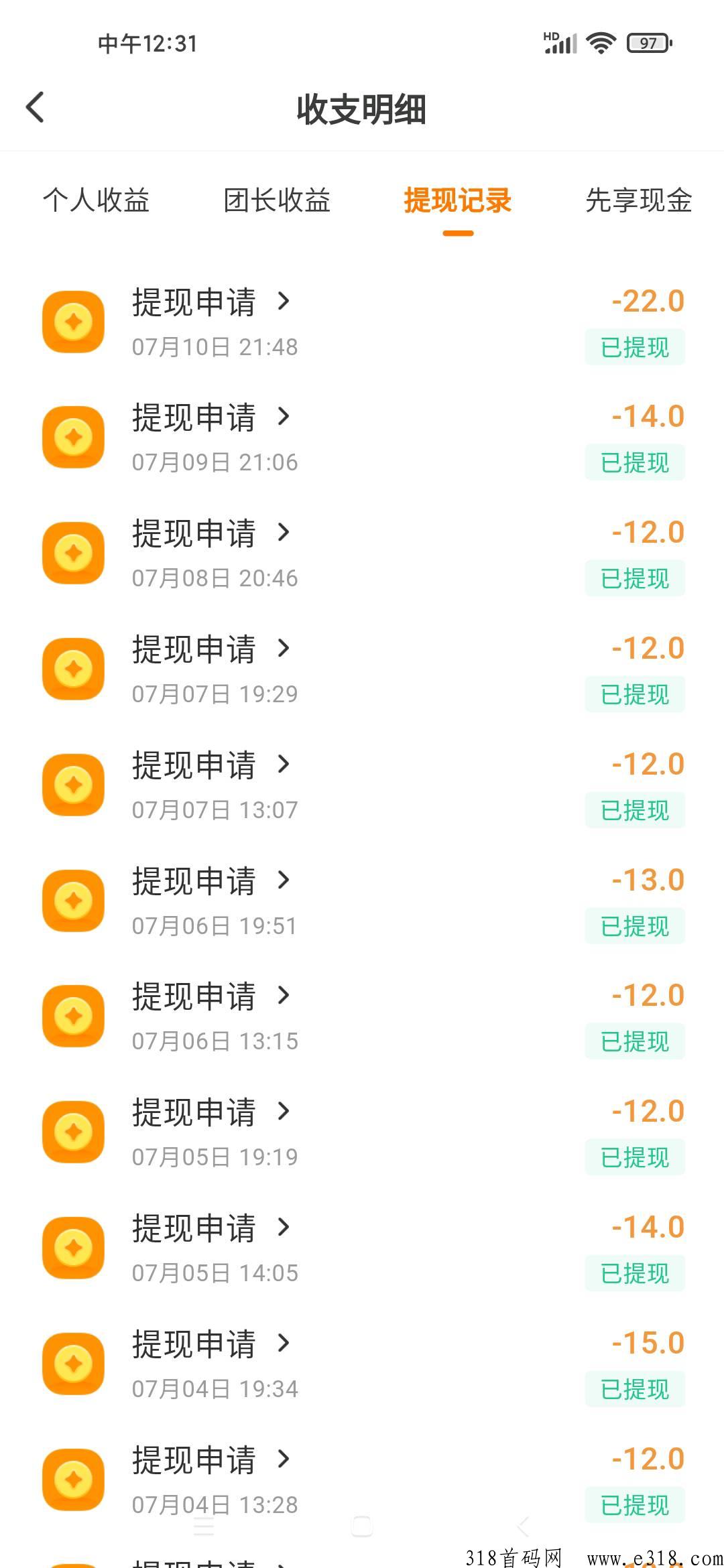
Task: Expand the -15.0 withdrawal entry from 07月04日
Action: pos(284,1344)
